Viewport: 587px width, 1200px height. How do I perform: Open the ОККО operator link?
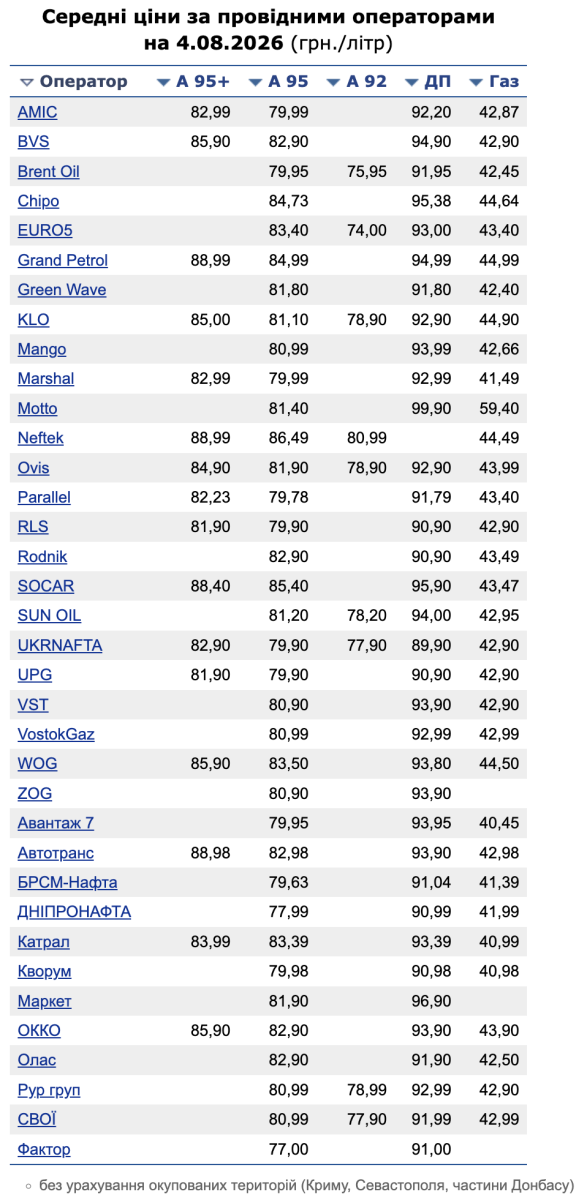coord(39,1030)
